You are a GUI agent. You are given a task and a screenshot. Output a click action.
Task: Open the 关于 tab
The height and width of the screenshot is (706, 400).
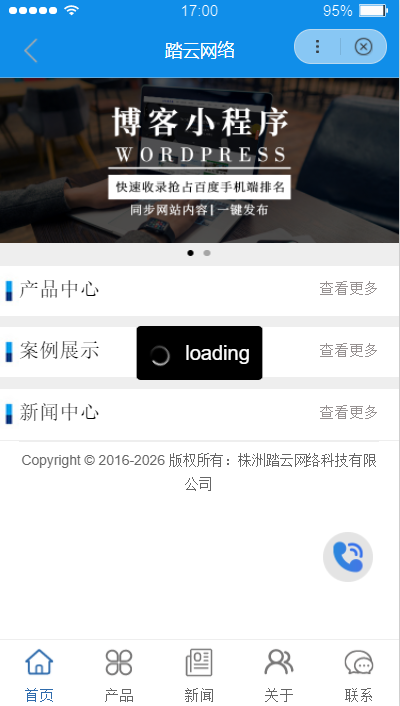(x=279, y=674)
